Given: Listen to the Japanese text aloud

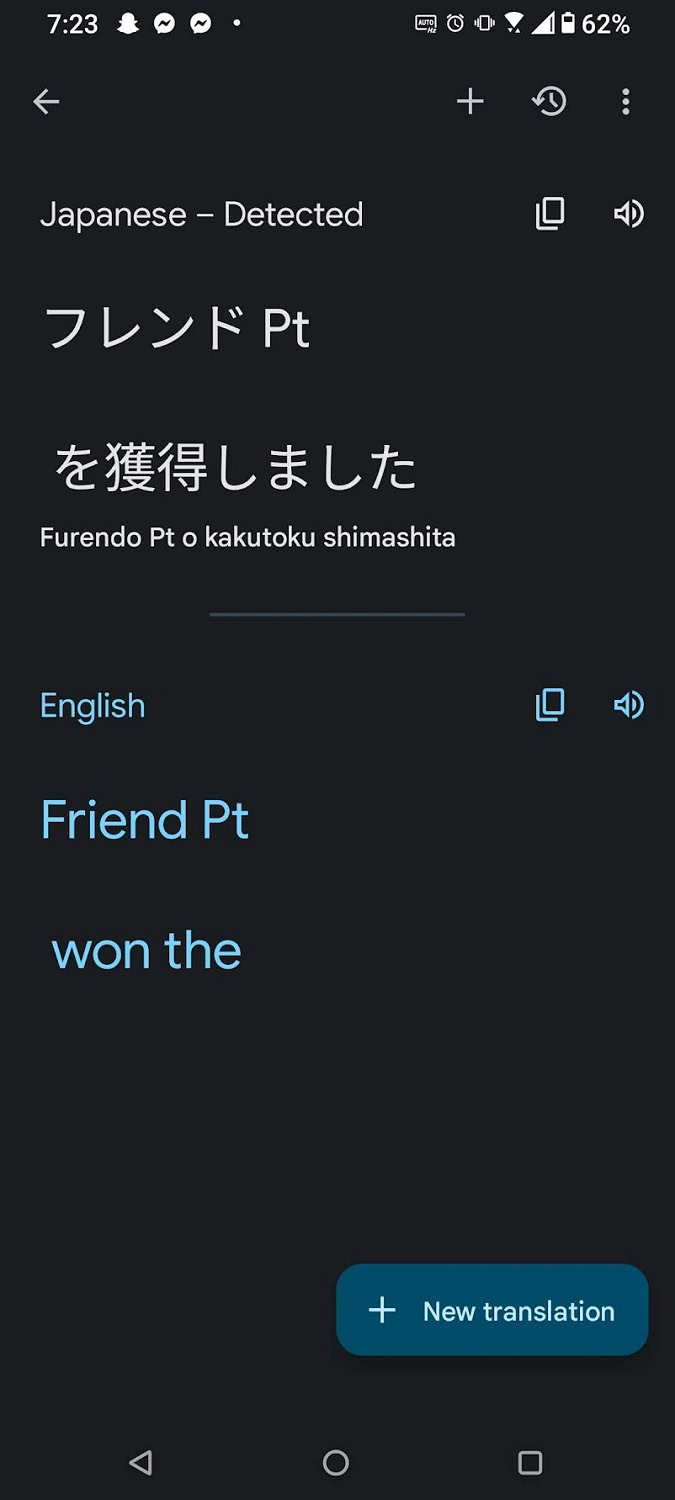Looking at the screenshot, I should pyautogui.click(x=629, y=213).
